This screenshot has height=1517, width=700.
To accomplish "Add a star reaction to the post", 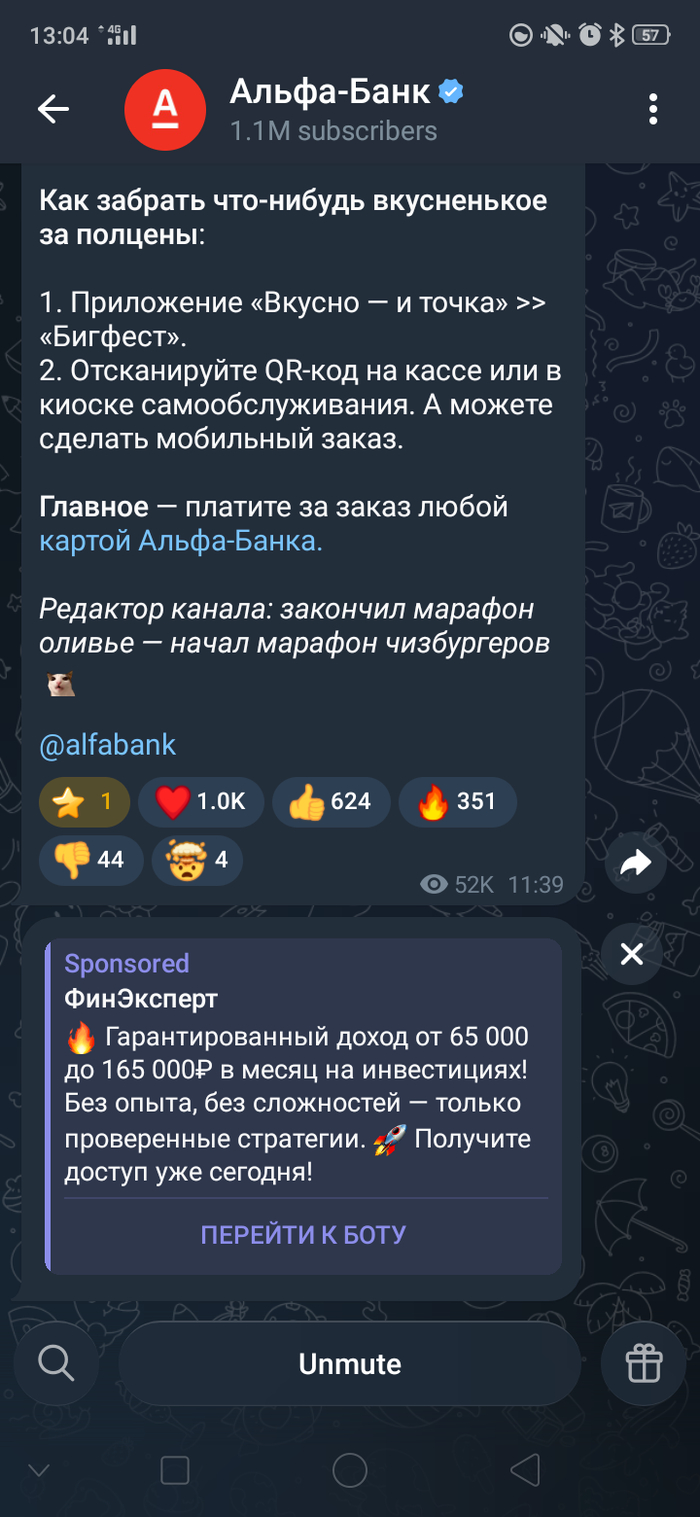I will tap(84, 801).
